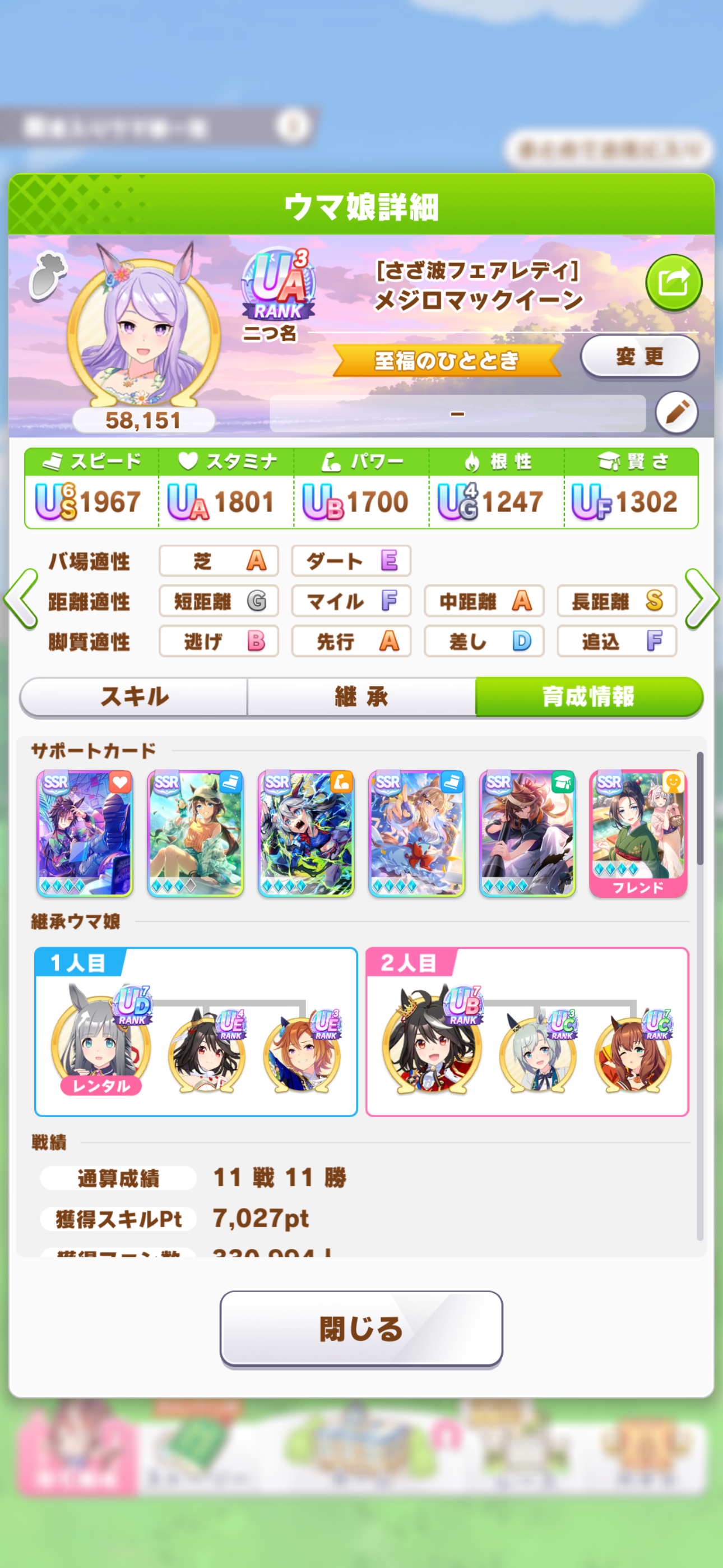This screenshot has width=723, height=1568.
Task: Edit the memo with the pencil icon
Action: pos(676,413)
